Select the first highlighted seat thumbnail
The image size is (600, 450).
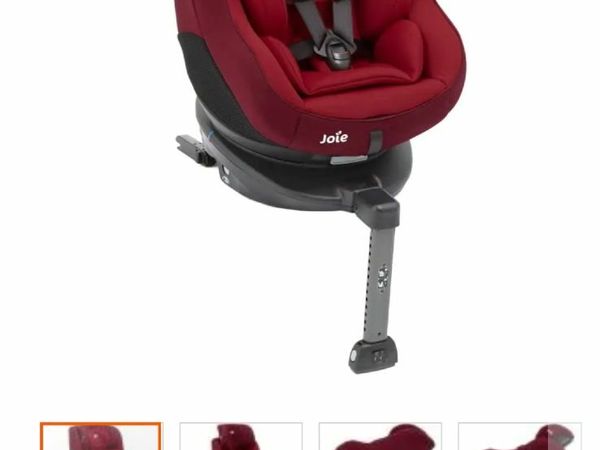pos(101,437)
